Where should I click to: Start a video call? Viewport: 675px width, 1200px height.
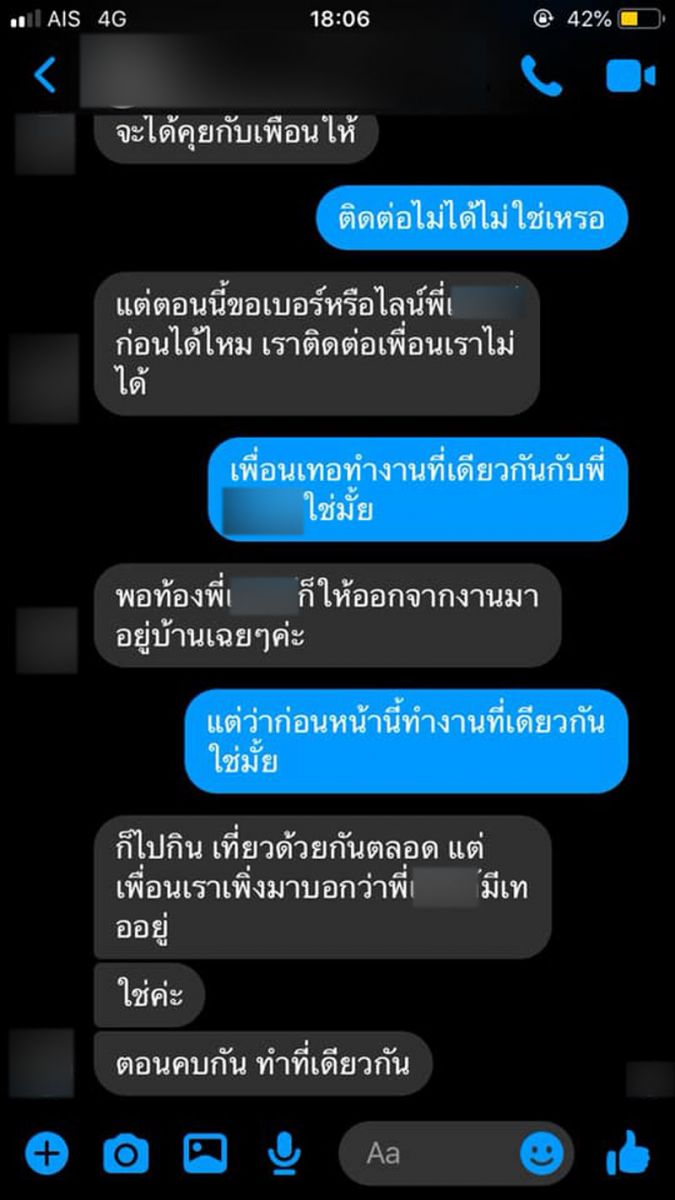pyautogui.click(x=630, y=75)
